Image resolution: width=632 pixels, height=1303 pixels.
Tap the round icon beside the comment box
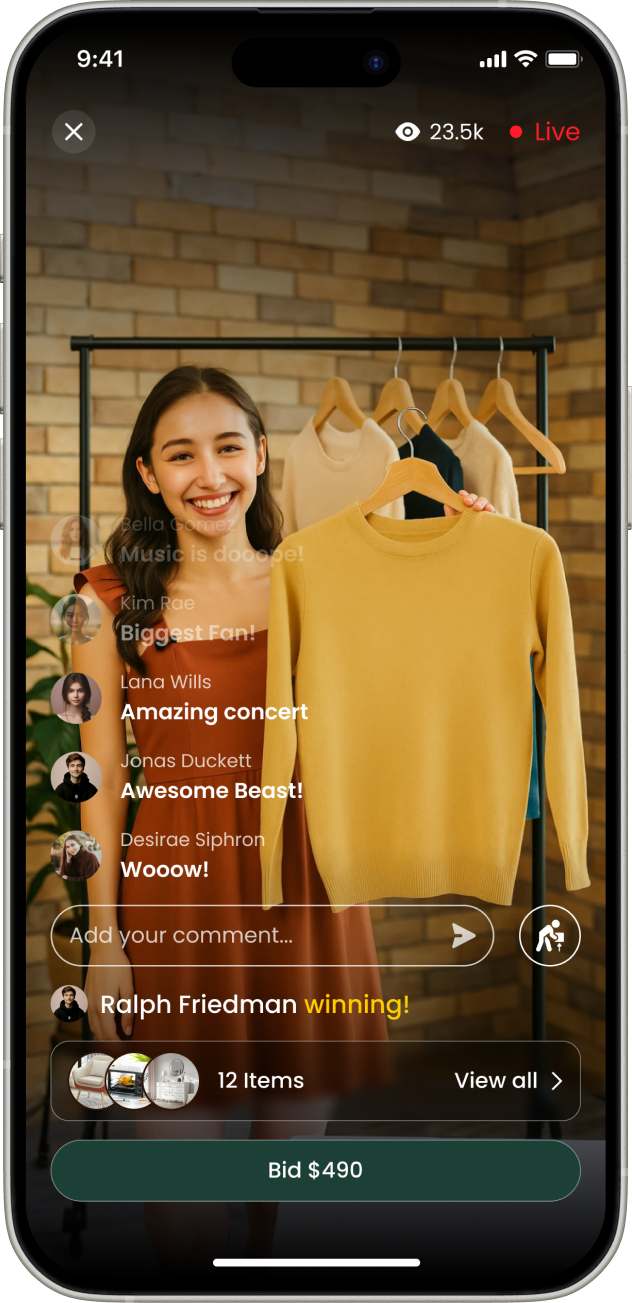point(550,937)
